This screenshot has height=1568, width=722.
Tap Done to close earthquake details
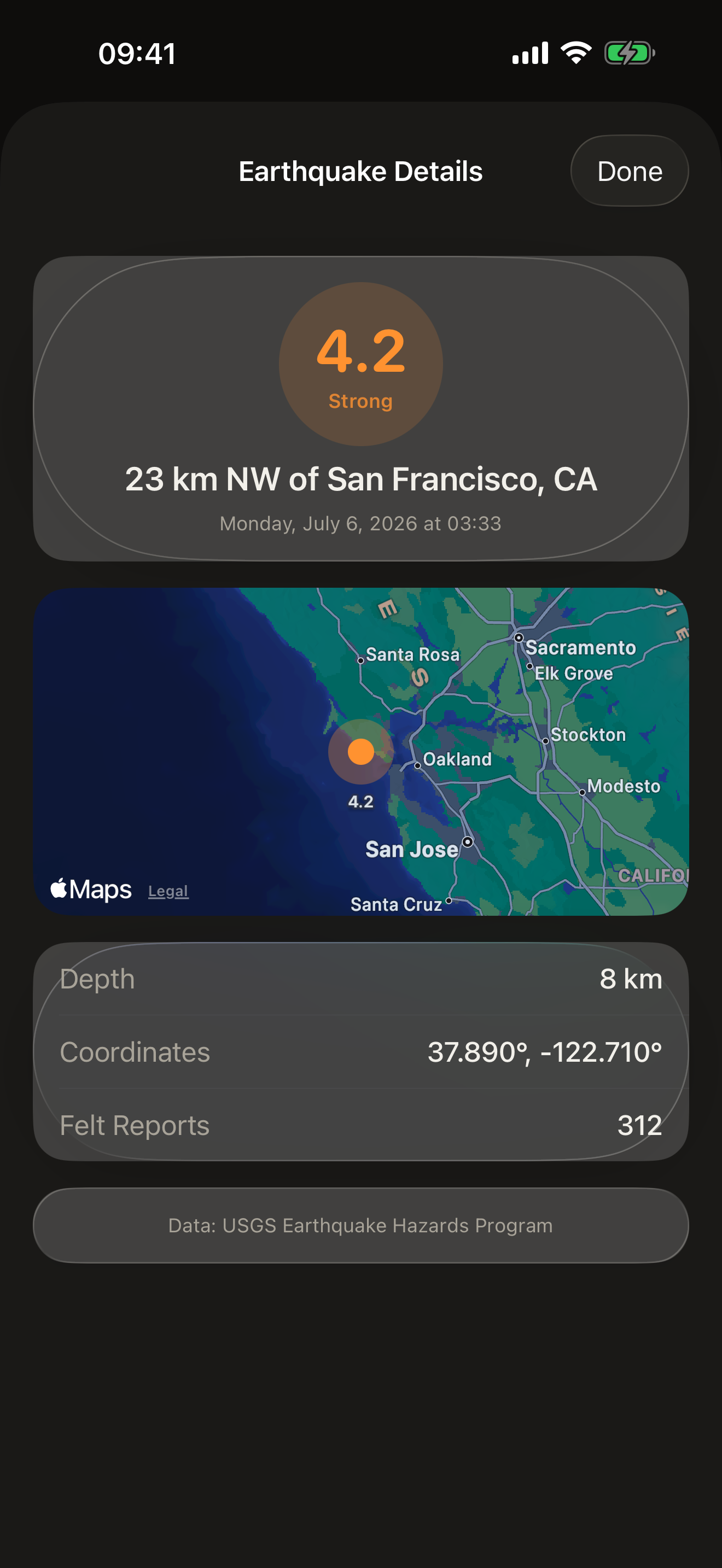pyautogui.click(x=630, y=171)
